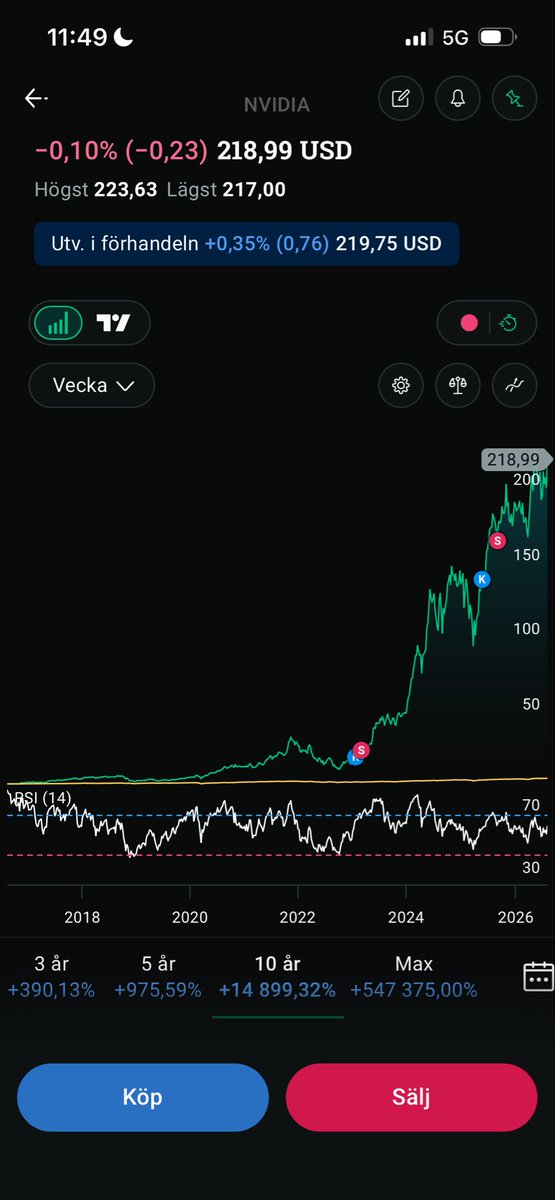Pin NVIDIA with the pin icon

pyautogui.click(x=514, y=98)
